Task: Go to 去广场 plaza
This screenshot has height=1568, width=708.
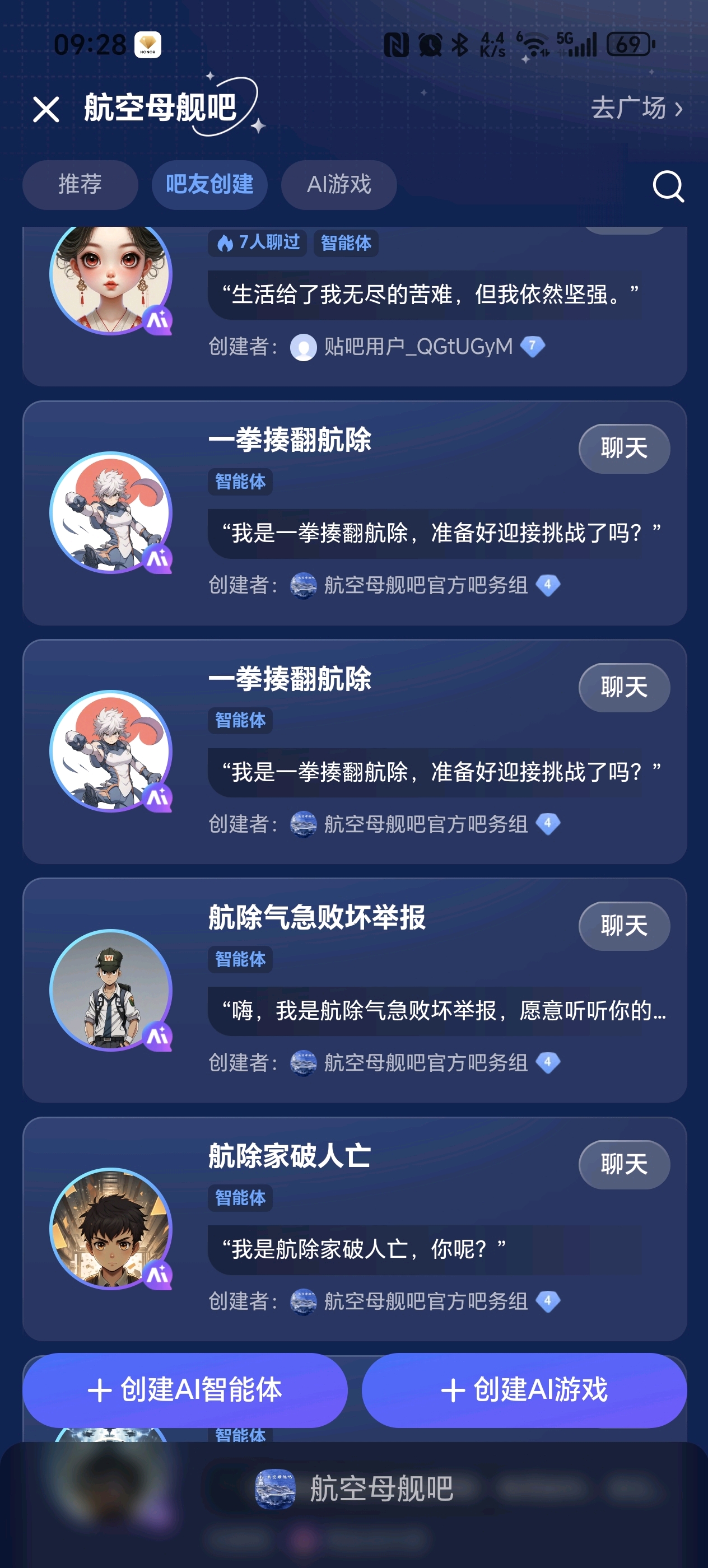Action: point(636,108)
